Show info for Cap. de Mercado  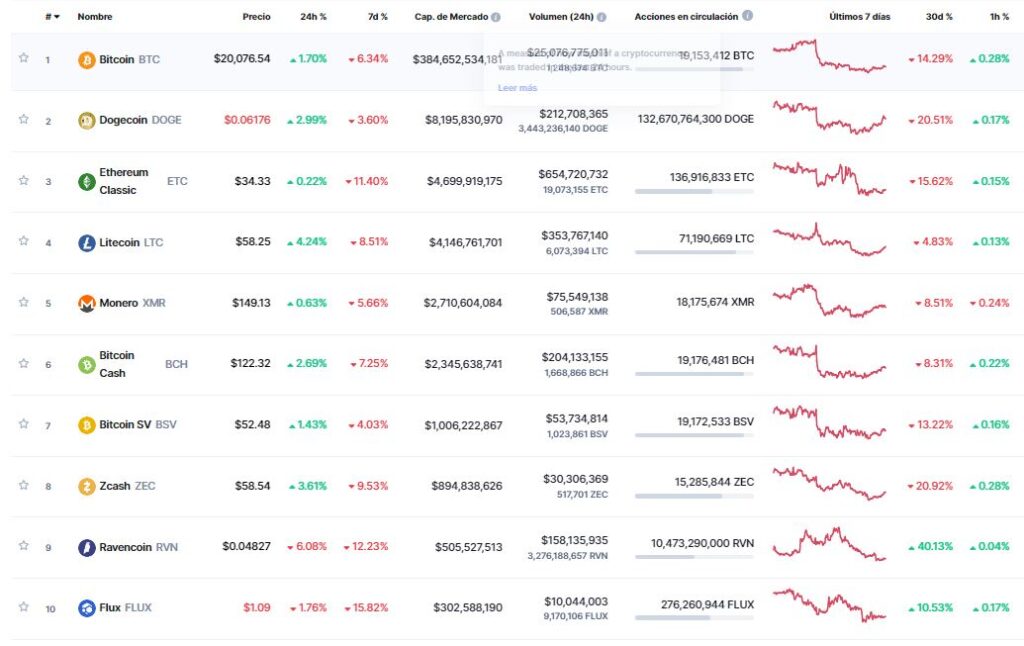pos(496,17)
